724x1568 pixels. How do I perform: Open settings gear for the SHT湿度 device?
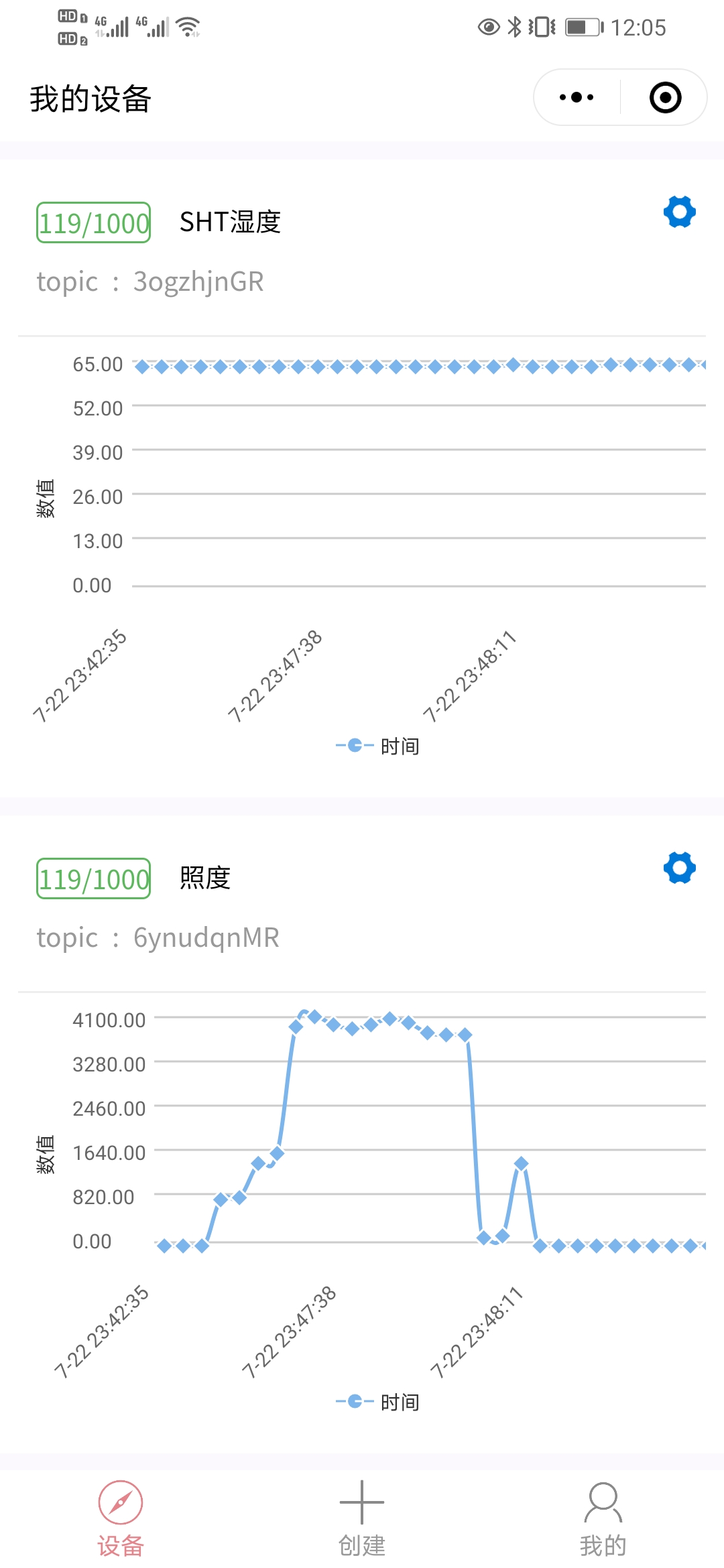pos(680,212)
